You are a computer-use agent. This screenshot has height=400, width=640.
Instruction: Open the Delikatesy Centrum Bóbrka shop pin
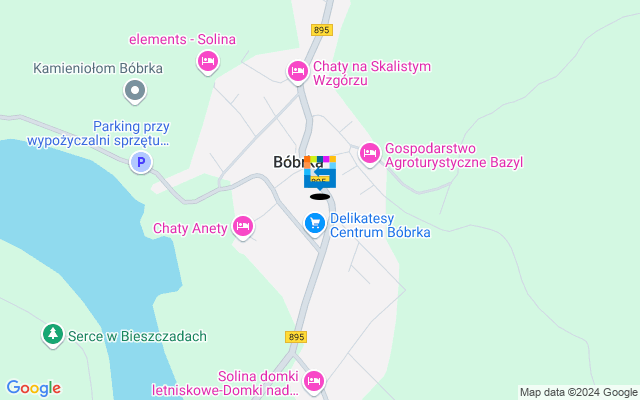click(315, 223)
